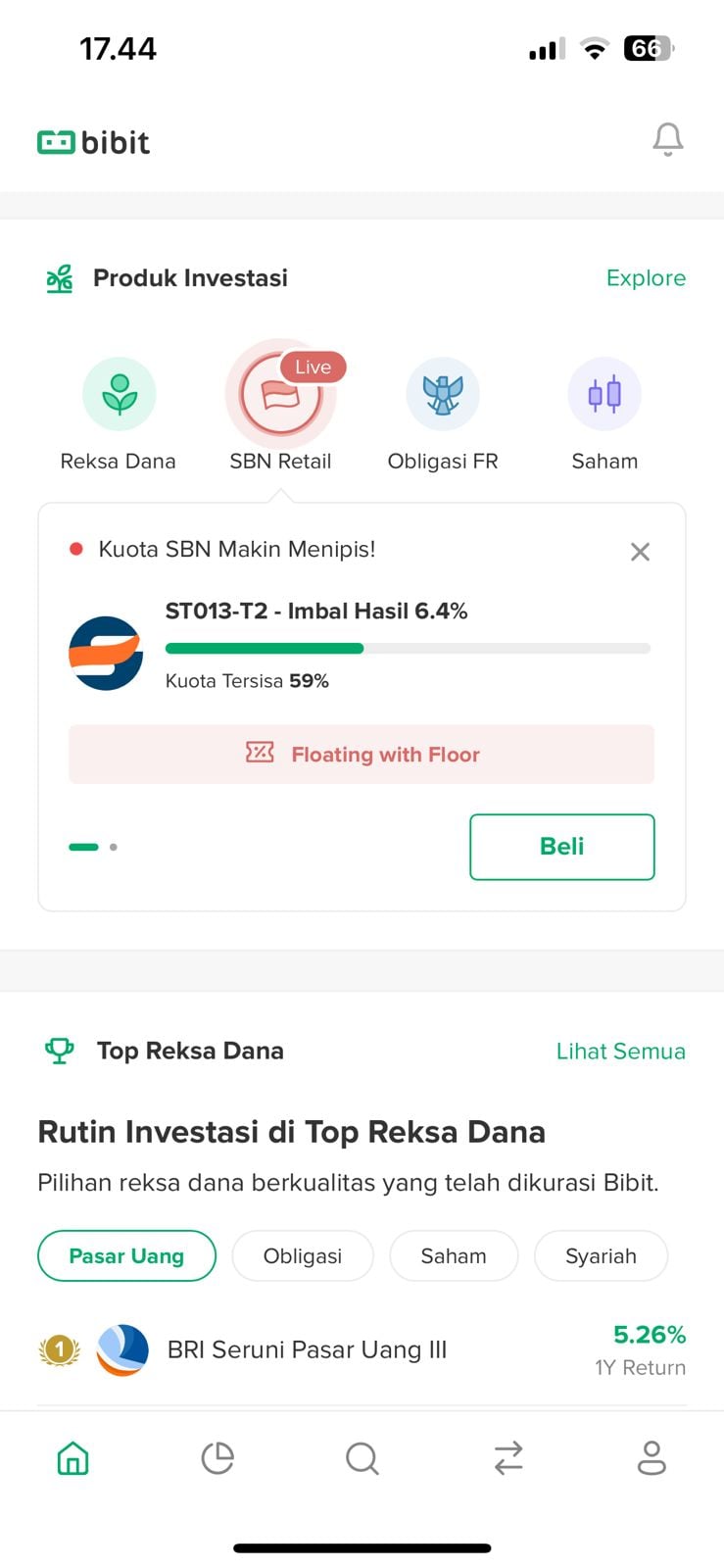Open search from the bottom navigation
The height and width of the screenshot is (1568, 724).
tap(362, 1458)
